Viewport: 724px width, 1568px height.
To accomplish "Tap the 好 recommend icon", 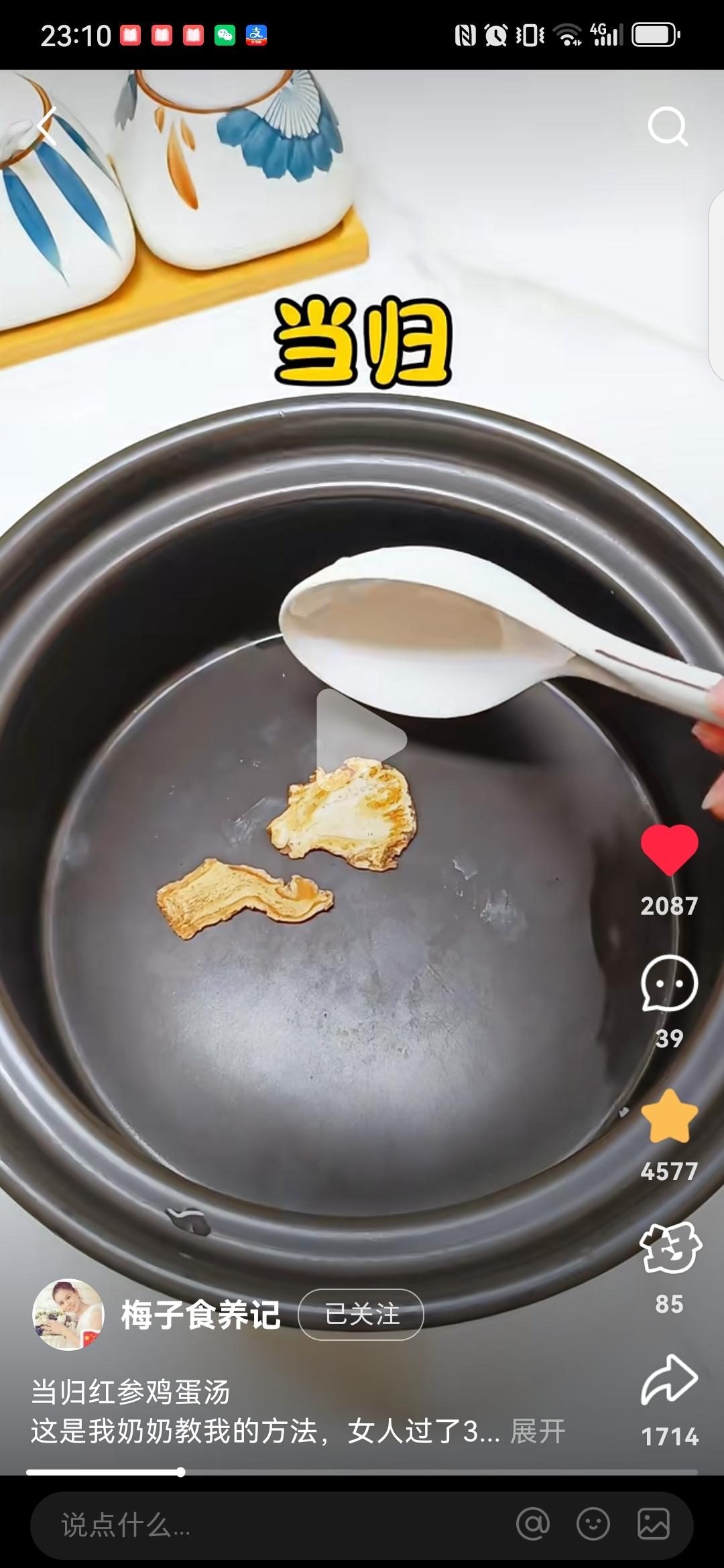I will click(669, 1248).
